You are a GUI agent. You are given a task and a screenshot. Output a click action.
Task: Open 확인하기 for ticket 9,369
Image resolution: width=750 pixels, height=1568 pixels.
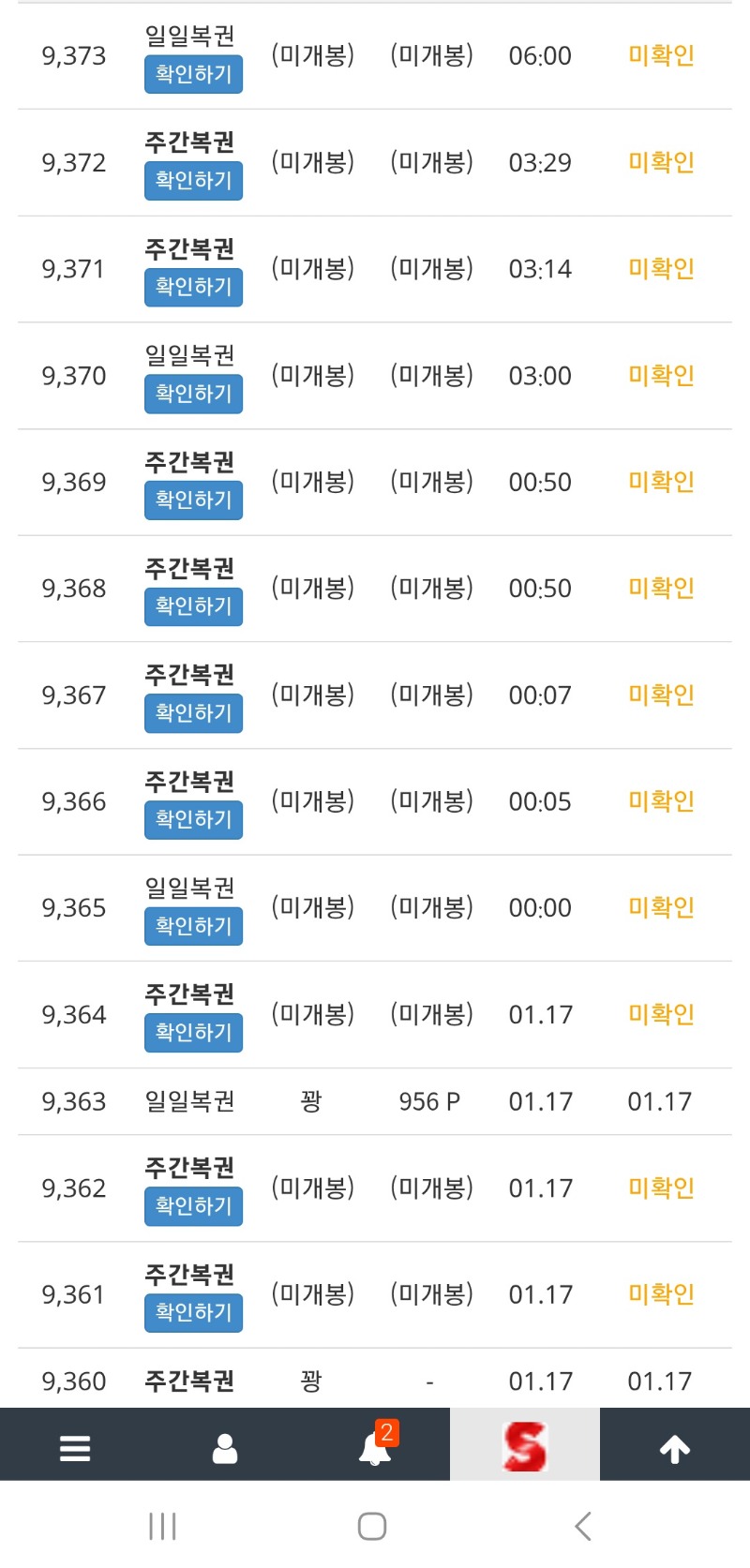click(x=193, y=500)
